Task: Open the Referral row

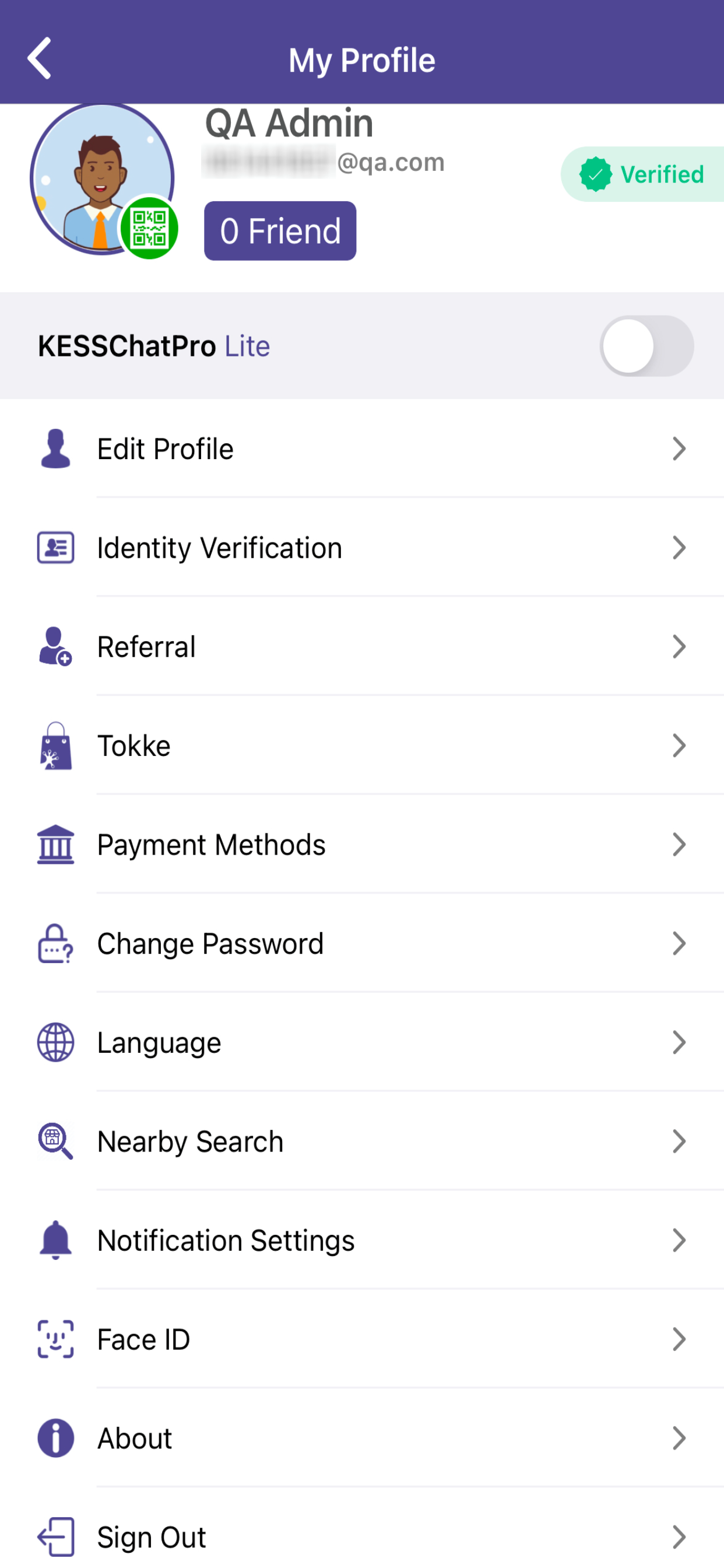Action: (x=362, y=646)
